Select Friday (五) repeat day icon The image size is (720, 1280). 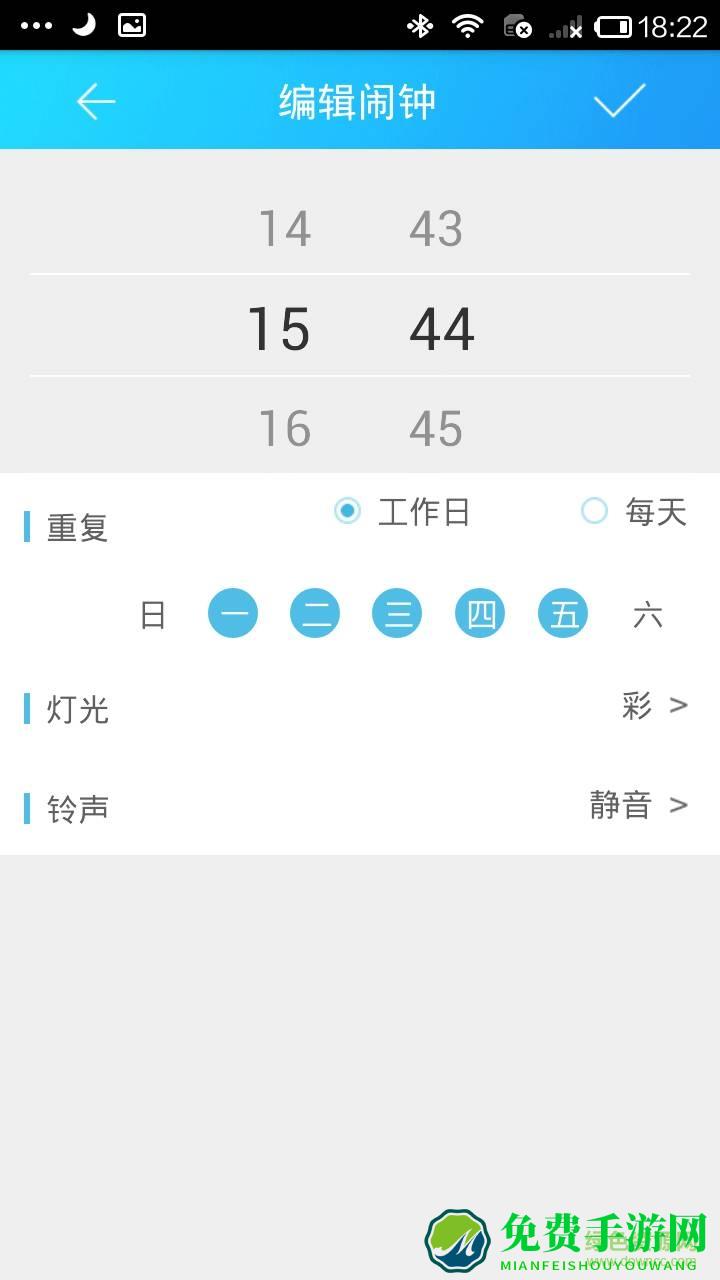tap(562, 613)
